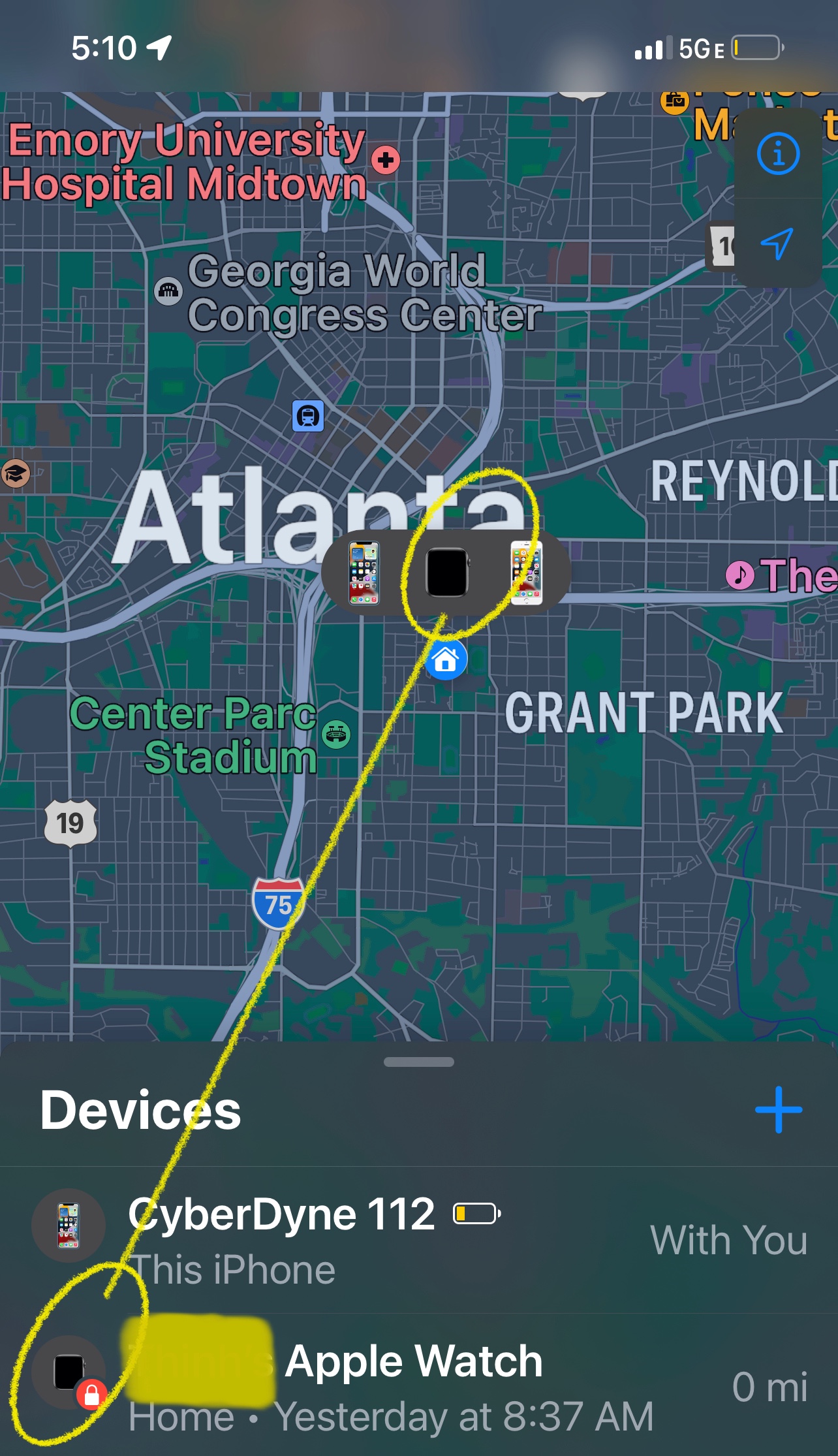This screenshot has height=1456, width=838.
Task: Select the Apple Watch marker on map
Action: [446, 573]
